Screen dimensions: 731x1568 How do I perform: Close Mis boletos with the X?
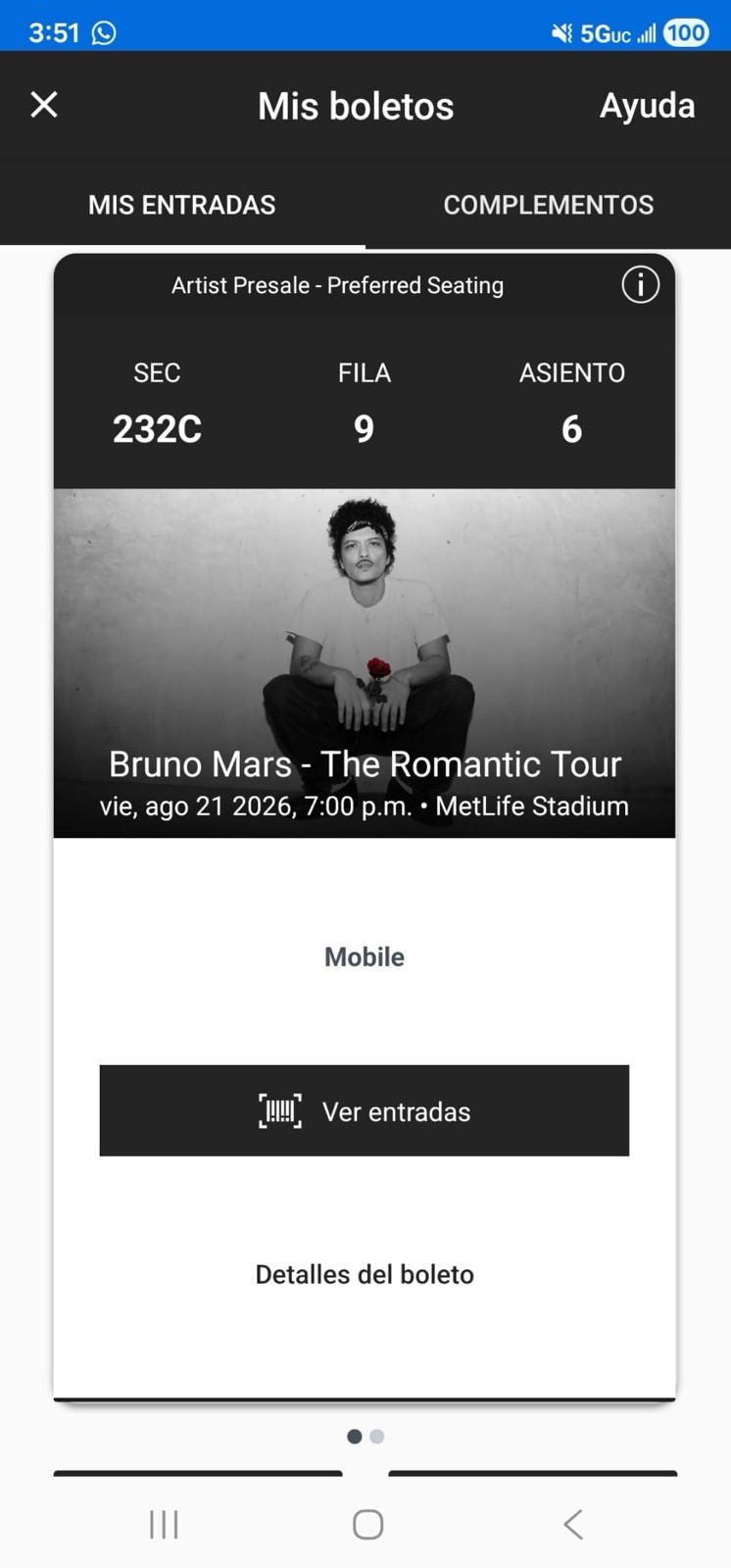43,105
